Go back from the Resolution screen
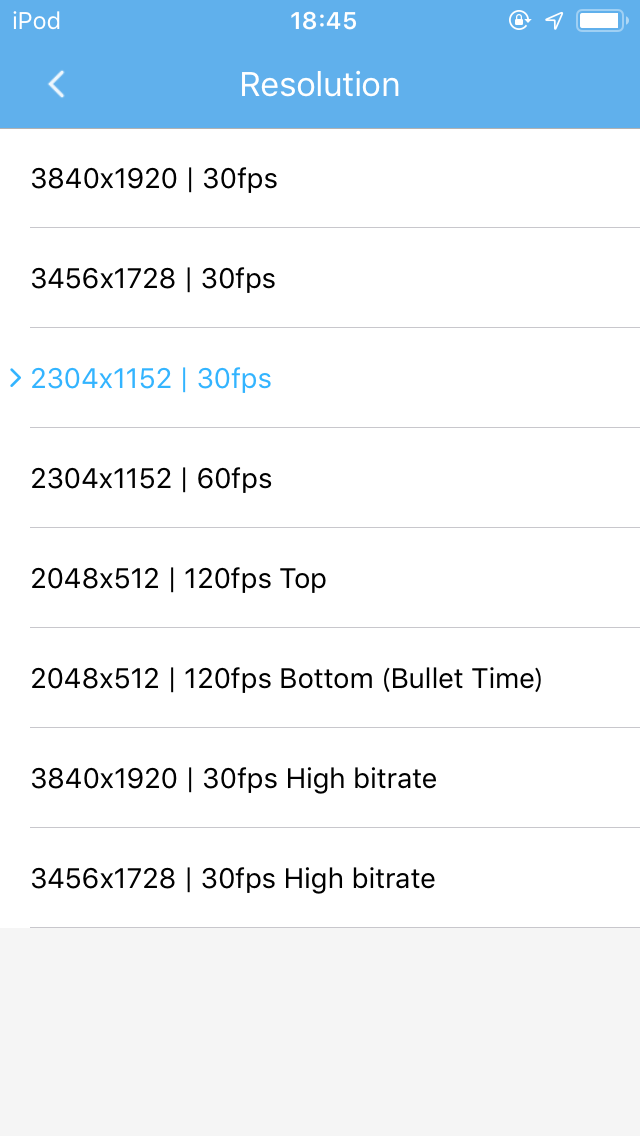The image size is (640, 1136). pyautogui.click(x=56, y=85)
